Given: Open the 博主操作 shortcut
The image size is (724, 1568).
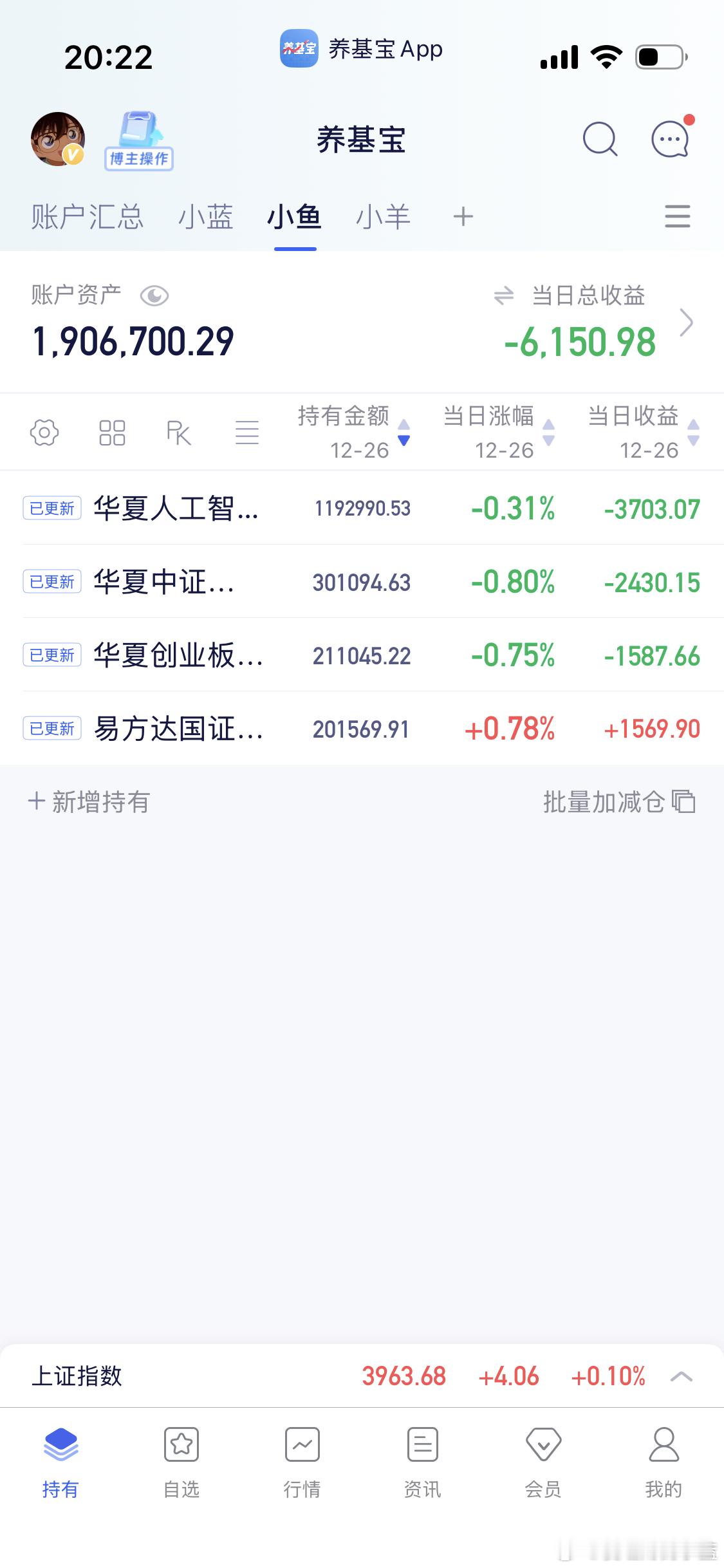Looking at the screenshot, I should point(139,142).
